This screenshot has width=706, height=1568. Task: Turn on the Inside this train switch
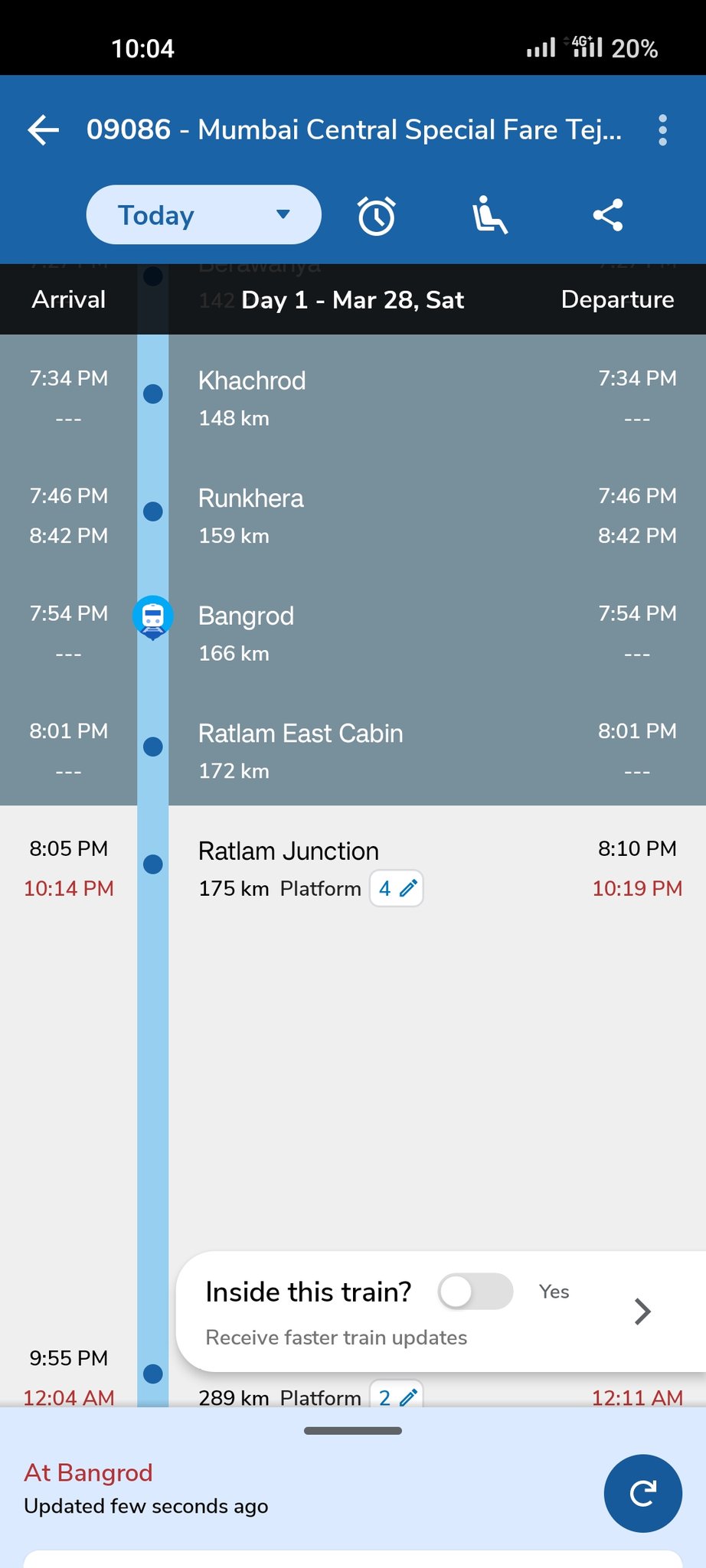point(476,1292)
